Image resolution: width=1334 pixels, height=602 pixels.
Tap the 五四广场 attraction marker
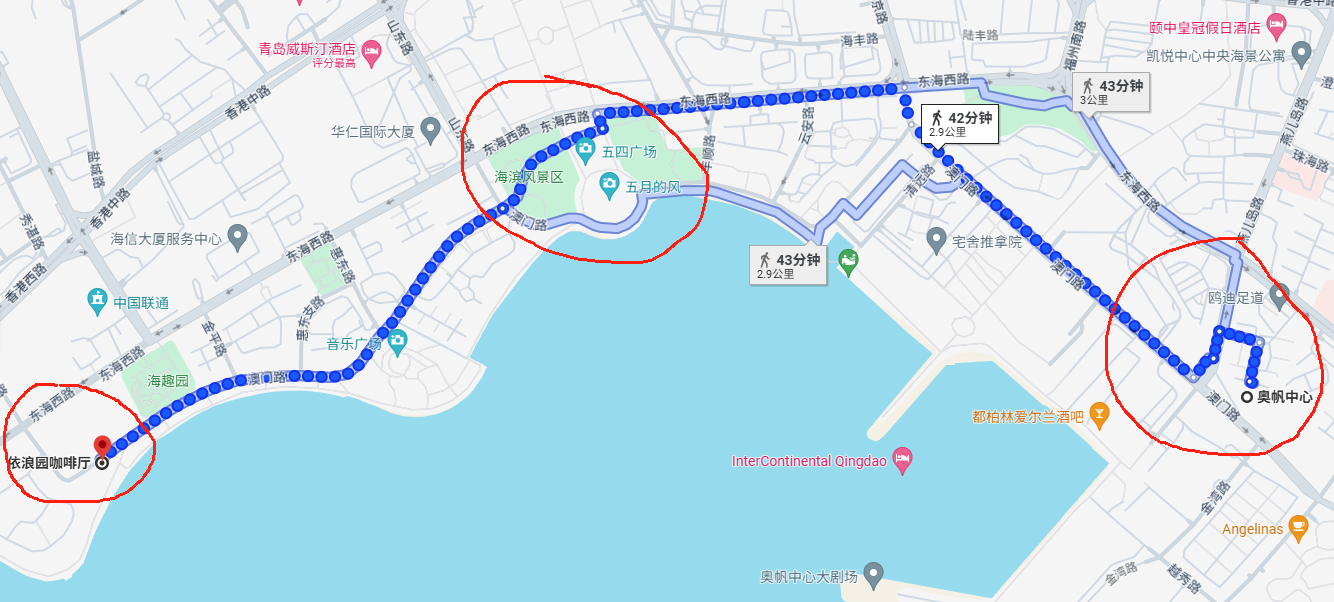coord(586,152)
